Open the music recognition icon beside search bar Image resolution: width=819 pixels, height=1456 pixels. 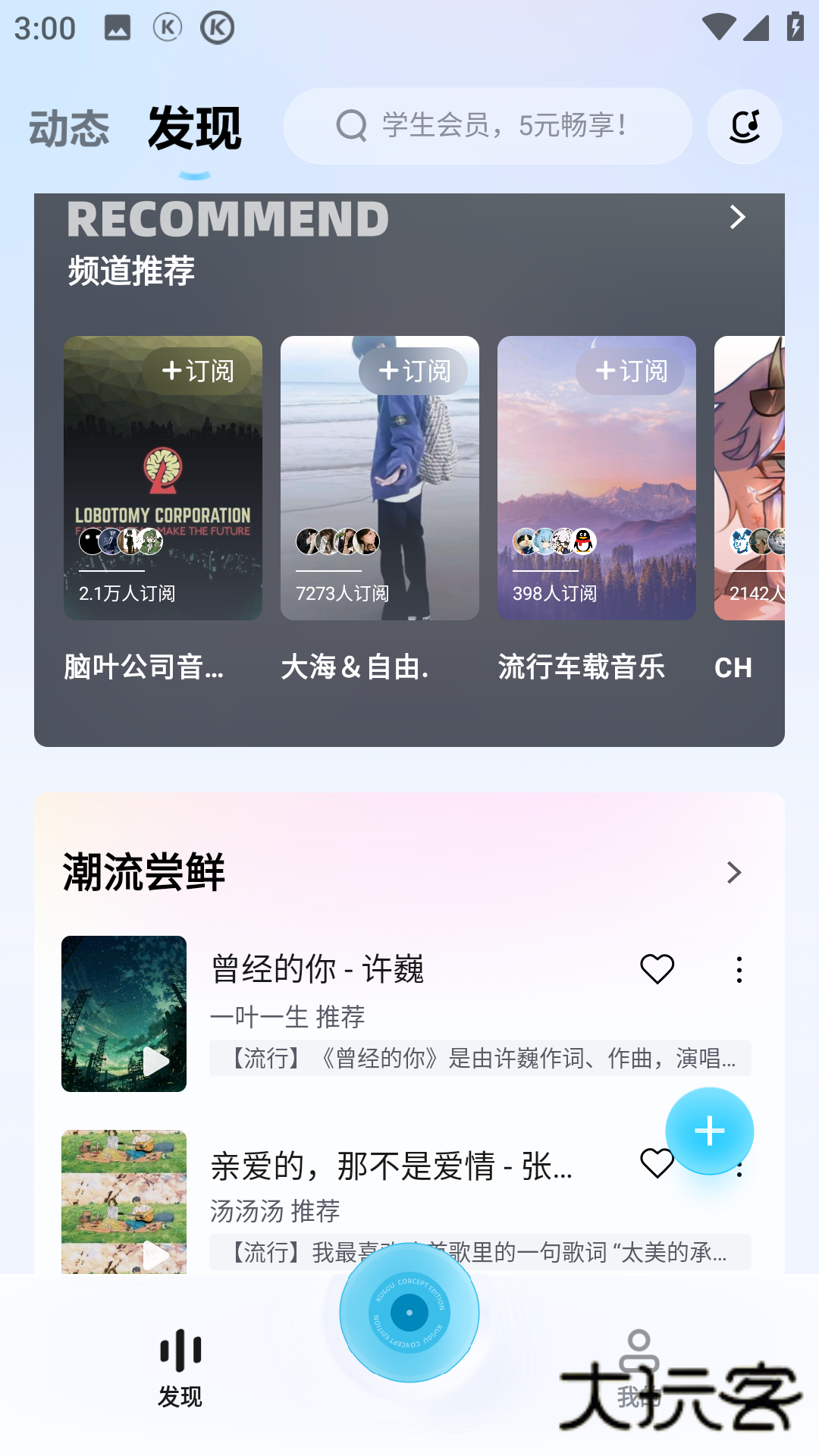(743, 126)
